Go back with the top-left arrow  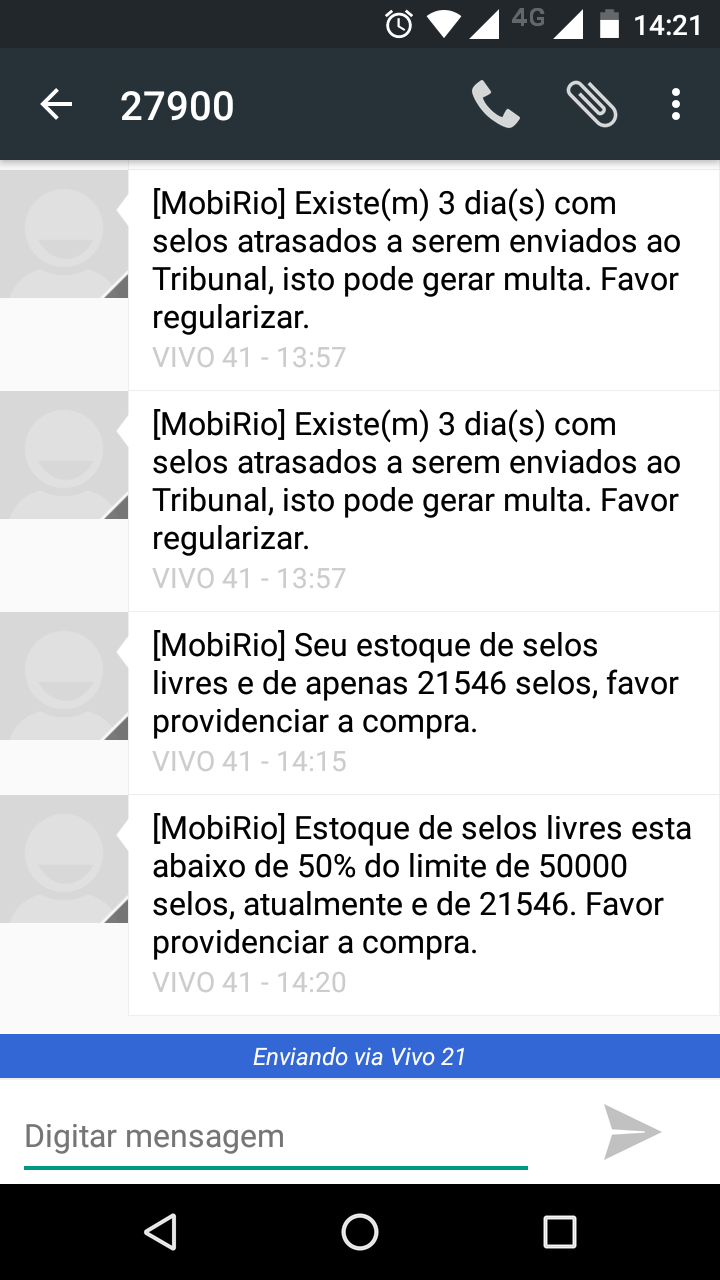(56, 104)
